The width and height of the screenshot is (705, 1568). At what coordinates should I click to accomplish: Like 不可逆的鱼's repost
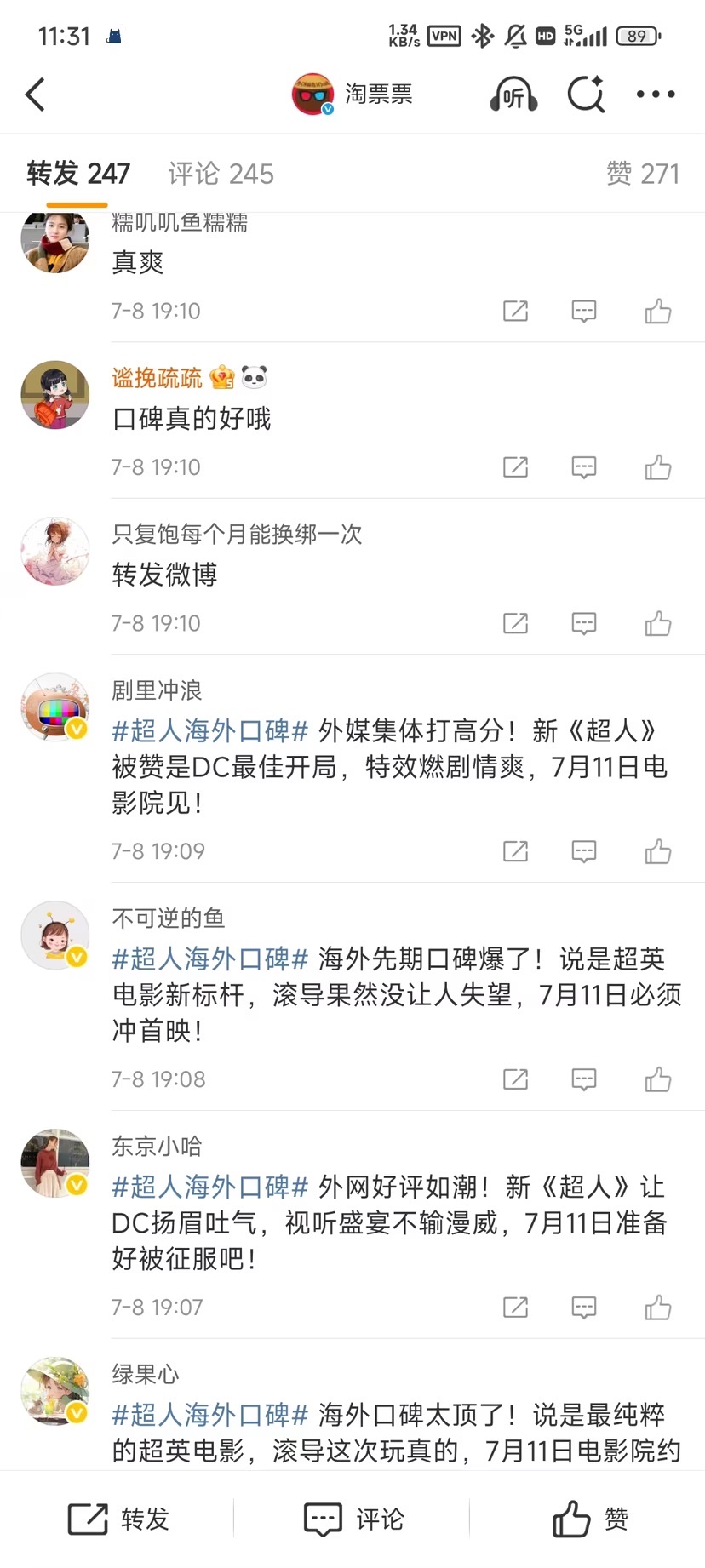657,1079
